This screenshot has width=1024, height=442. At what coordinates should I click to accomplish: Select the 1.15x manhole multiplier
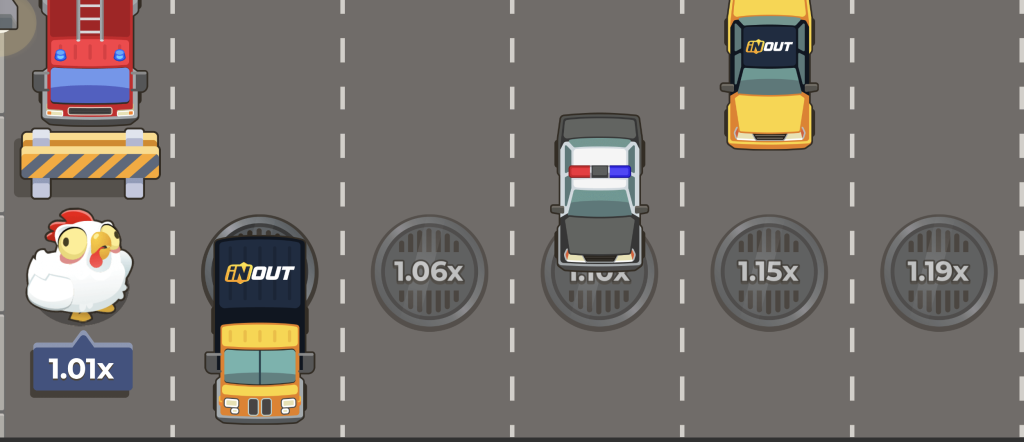(768, 272)
